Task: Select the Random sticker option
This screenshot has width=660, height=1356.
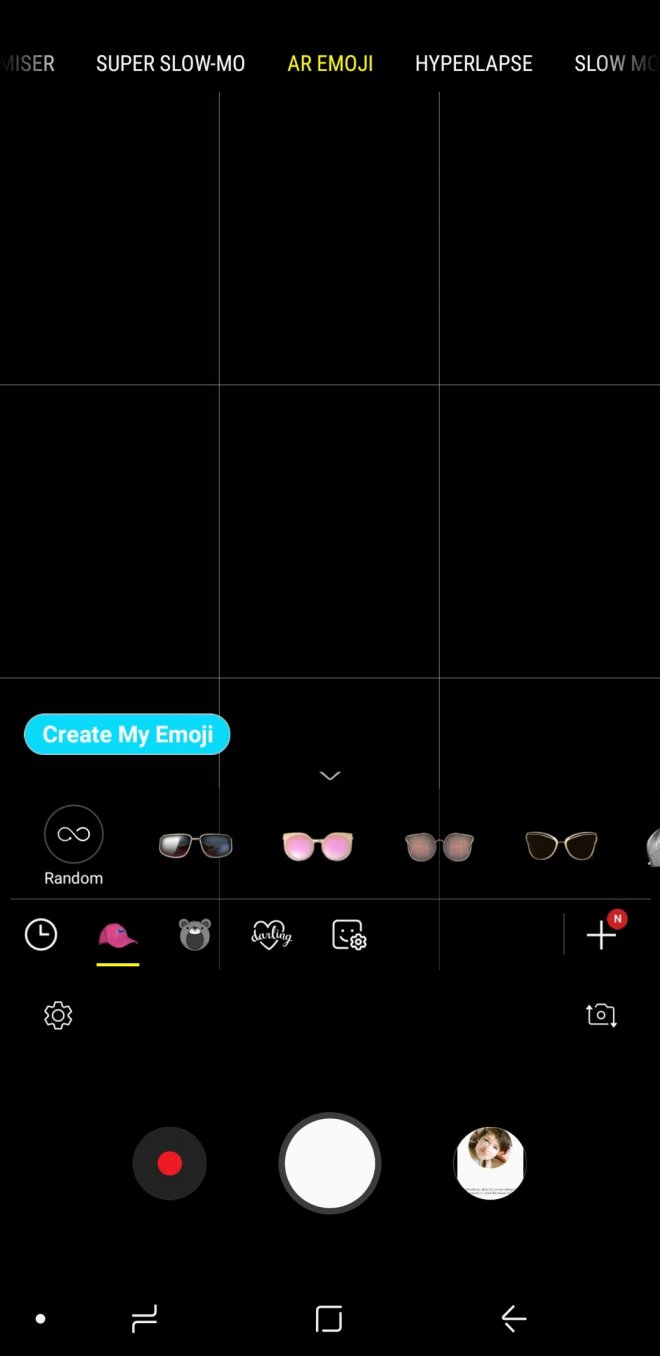Action: click(x=74, y=836)
